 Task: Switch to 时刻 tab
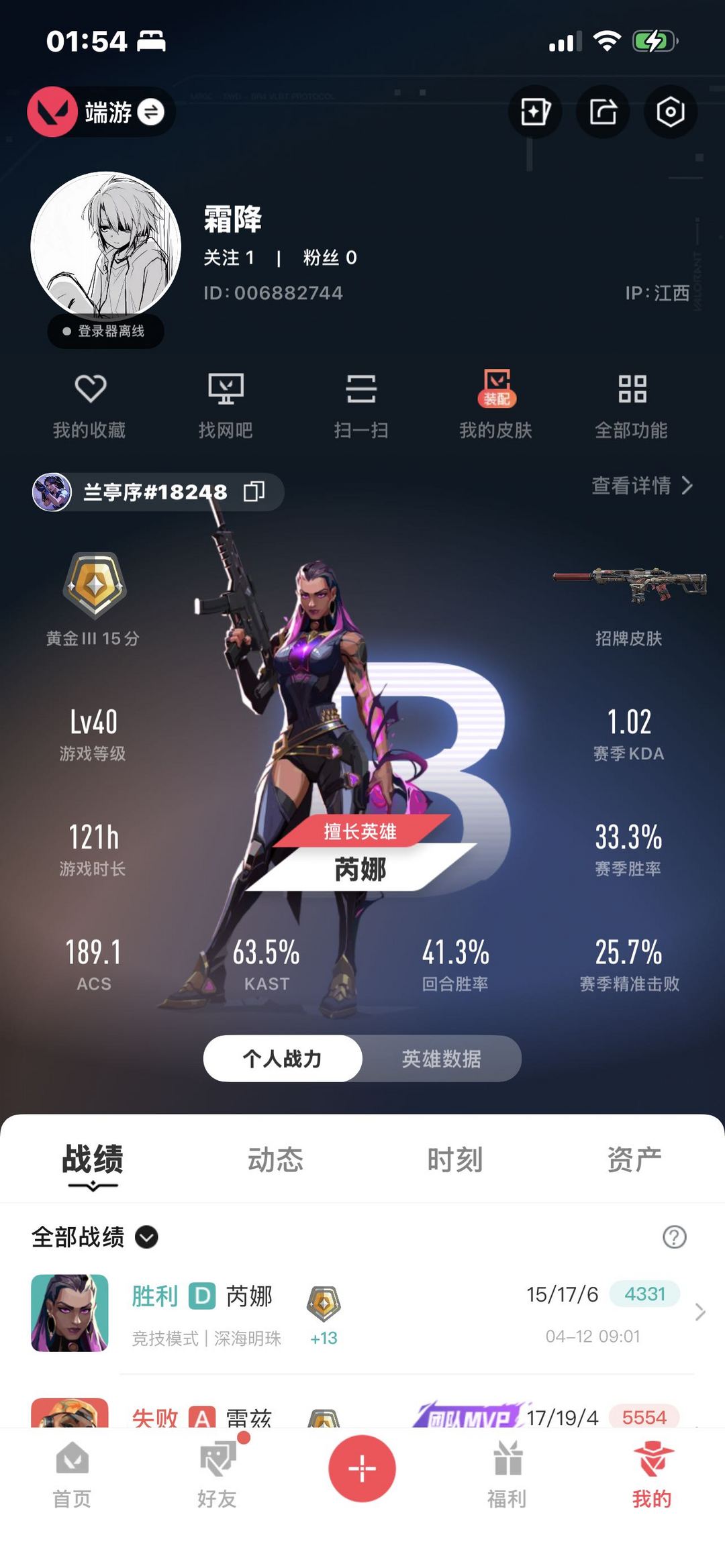pyautogui.click(x=454, y=1159)
